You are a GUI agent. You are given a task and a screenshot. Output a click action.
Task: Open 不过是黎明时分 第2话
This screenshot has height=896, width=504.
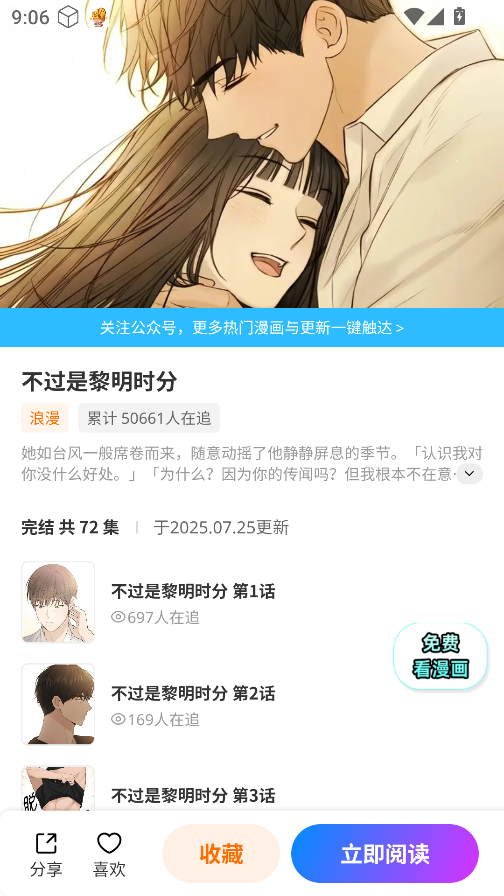click(252, 704)
